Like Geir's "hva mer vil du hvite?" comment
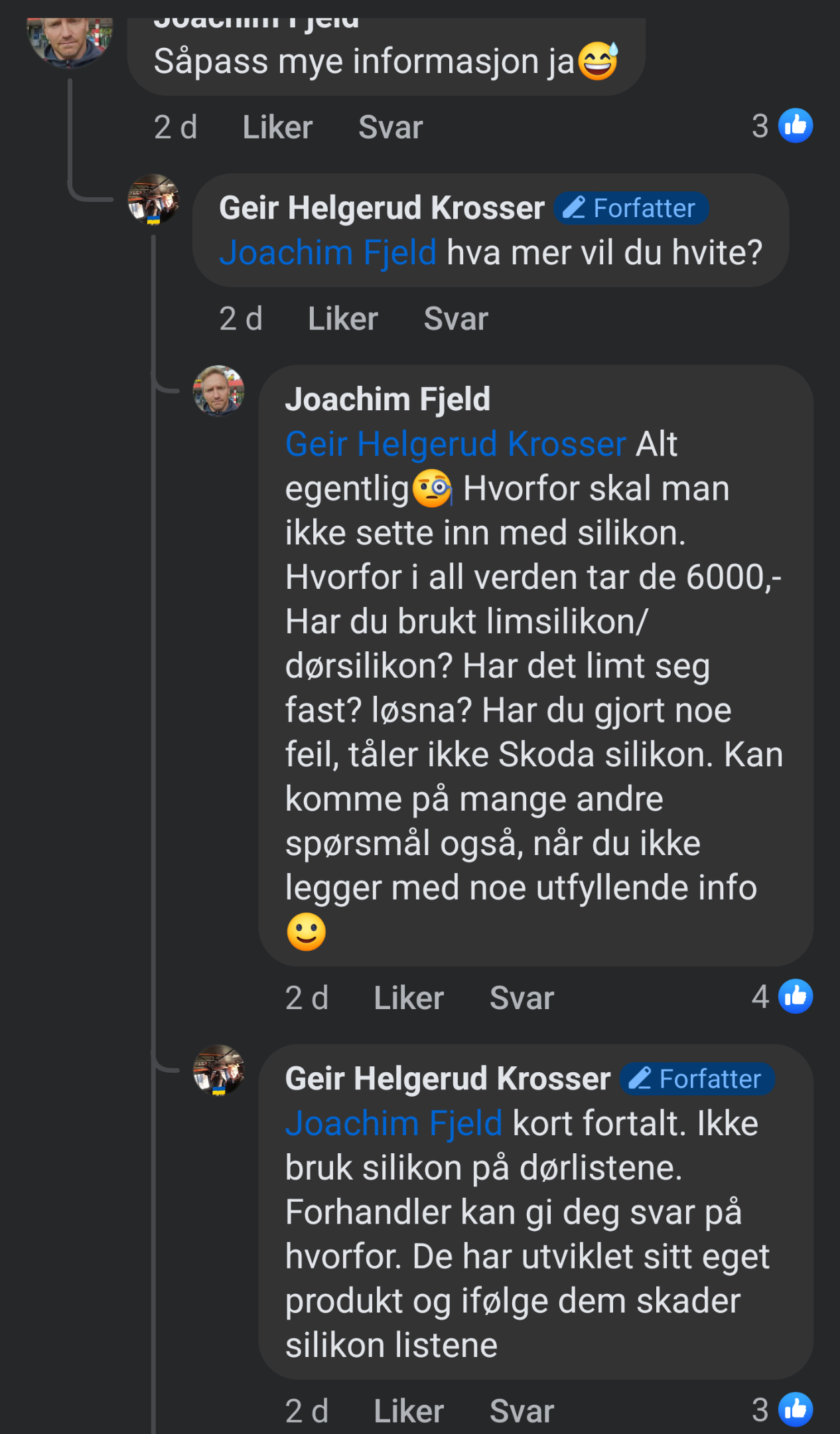This screenshot has width=840, height=1434. pyautogui.click(x=343, y=319)
